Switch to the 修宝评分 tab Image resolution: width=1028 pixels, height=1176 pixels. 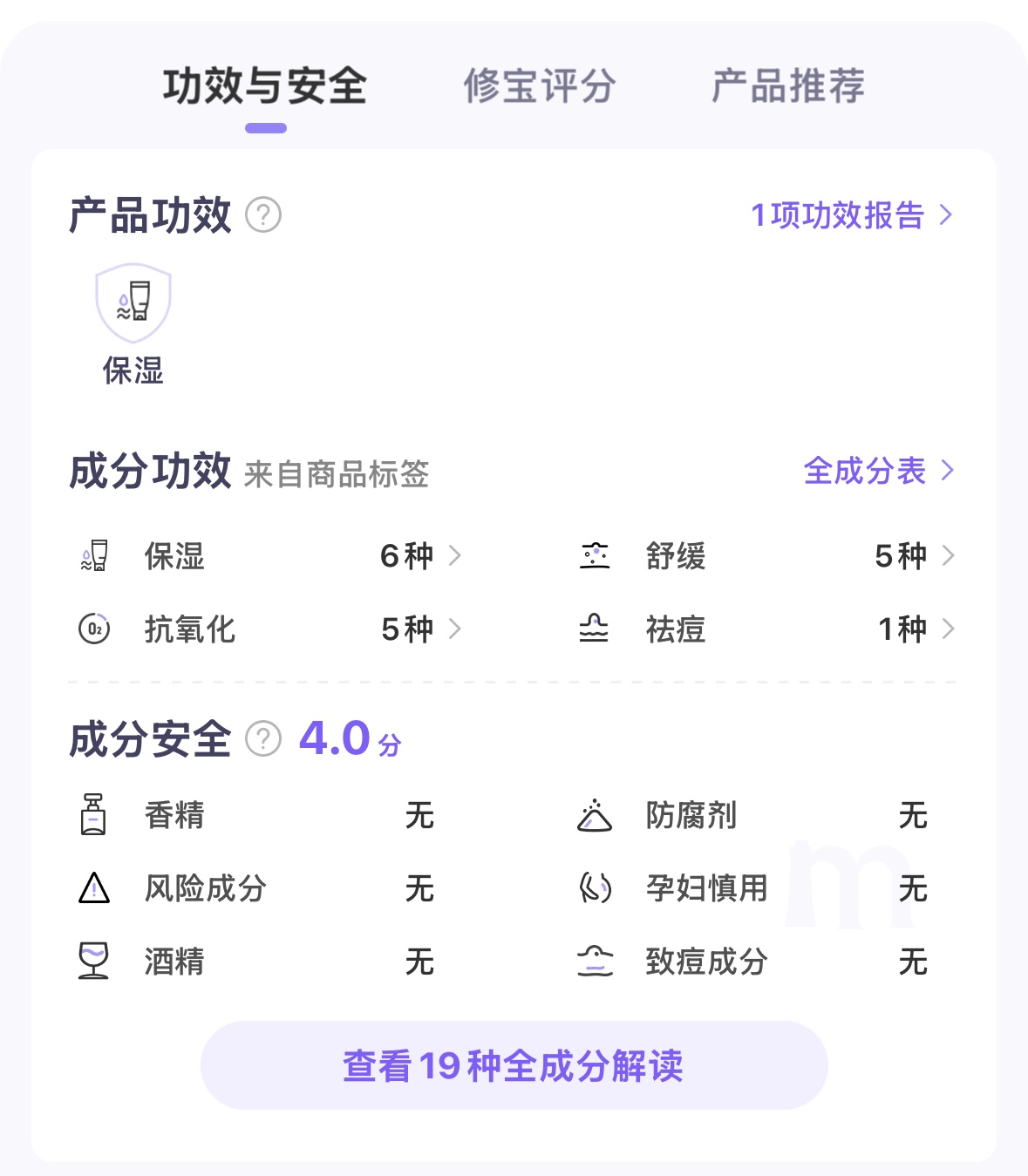click(x=540, y=86)
